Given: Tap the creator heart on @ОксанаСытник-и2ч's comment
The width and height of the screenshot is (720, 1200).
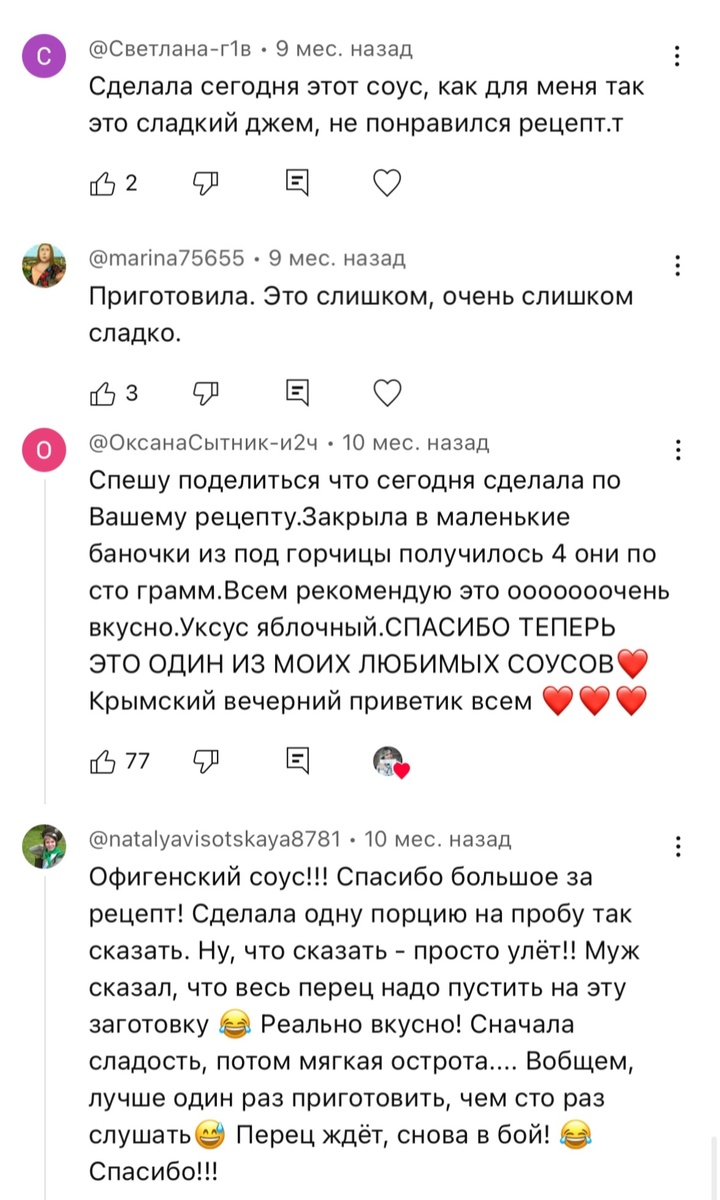Looking at the screenshot, I should [391, 761].
